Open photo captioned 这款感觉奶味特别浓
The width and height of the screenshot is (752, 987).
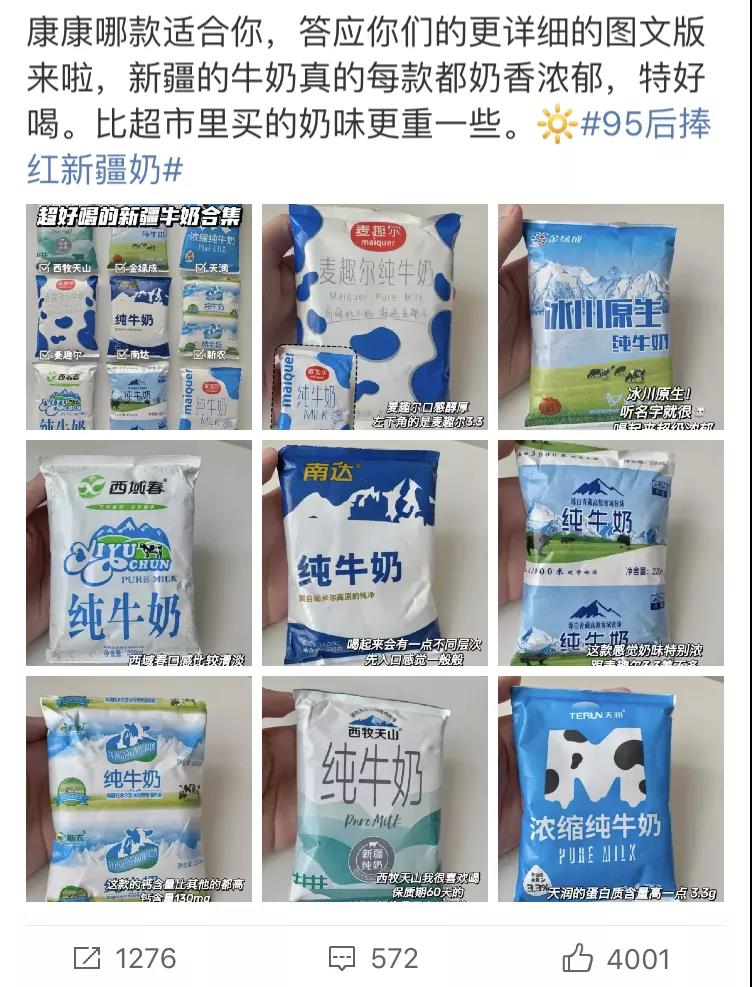coord(611,553)
